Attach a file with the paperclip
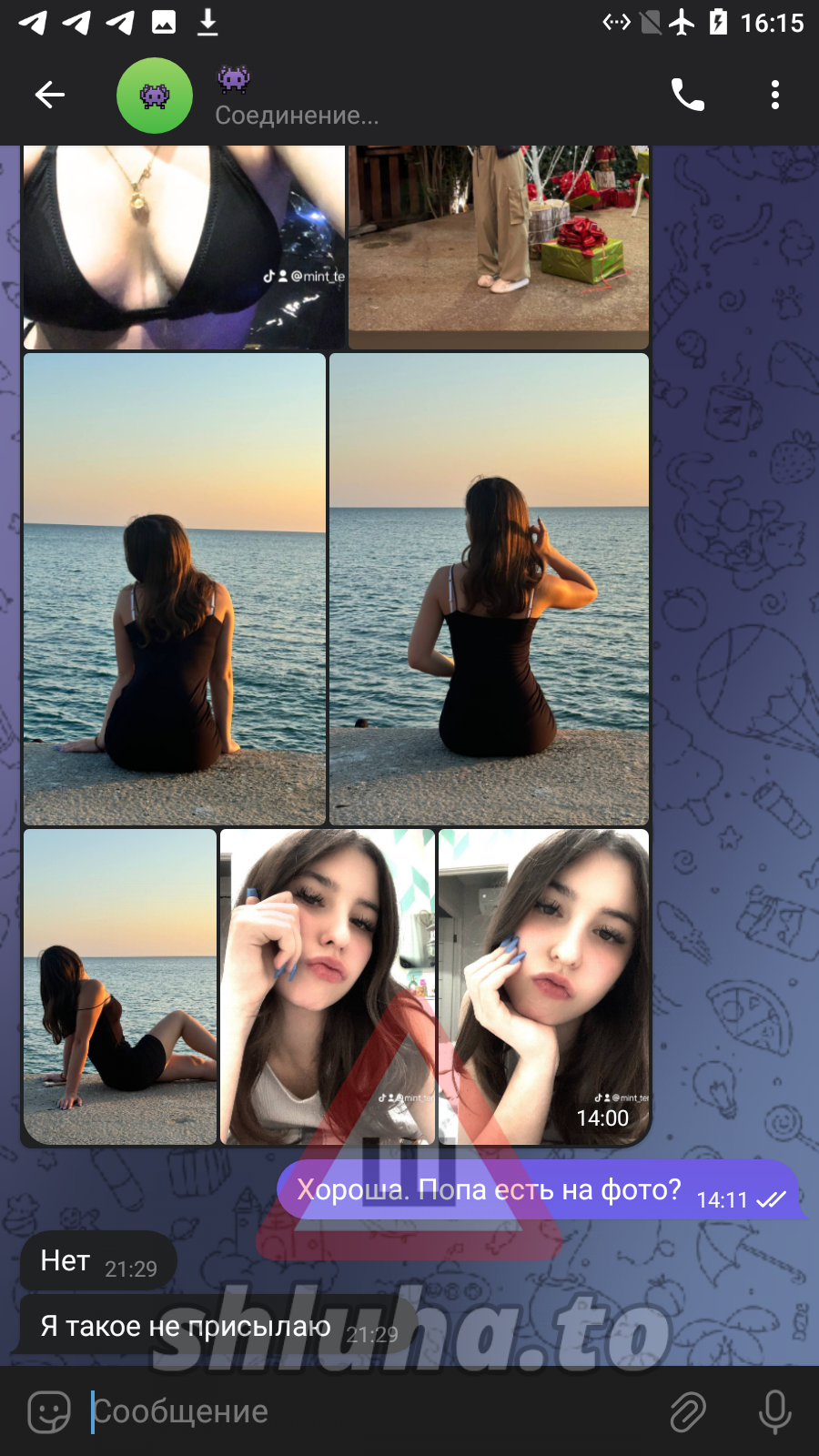Image resolution: width=819 pixels, height=1456 pixels. tap(688, 1411)
